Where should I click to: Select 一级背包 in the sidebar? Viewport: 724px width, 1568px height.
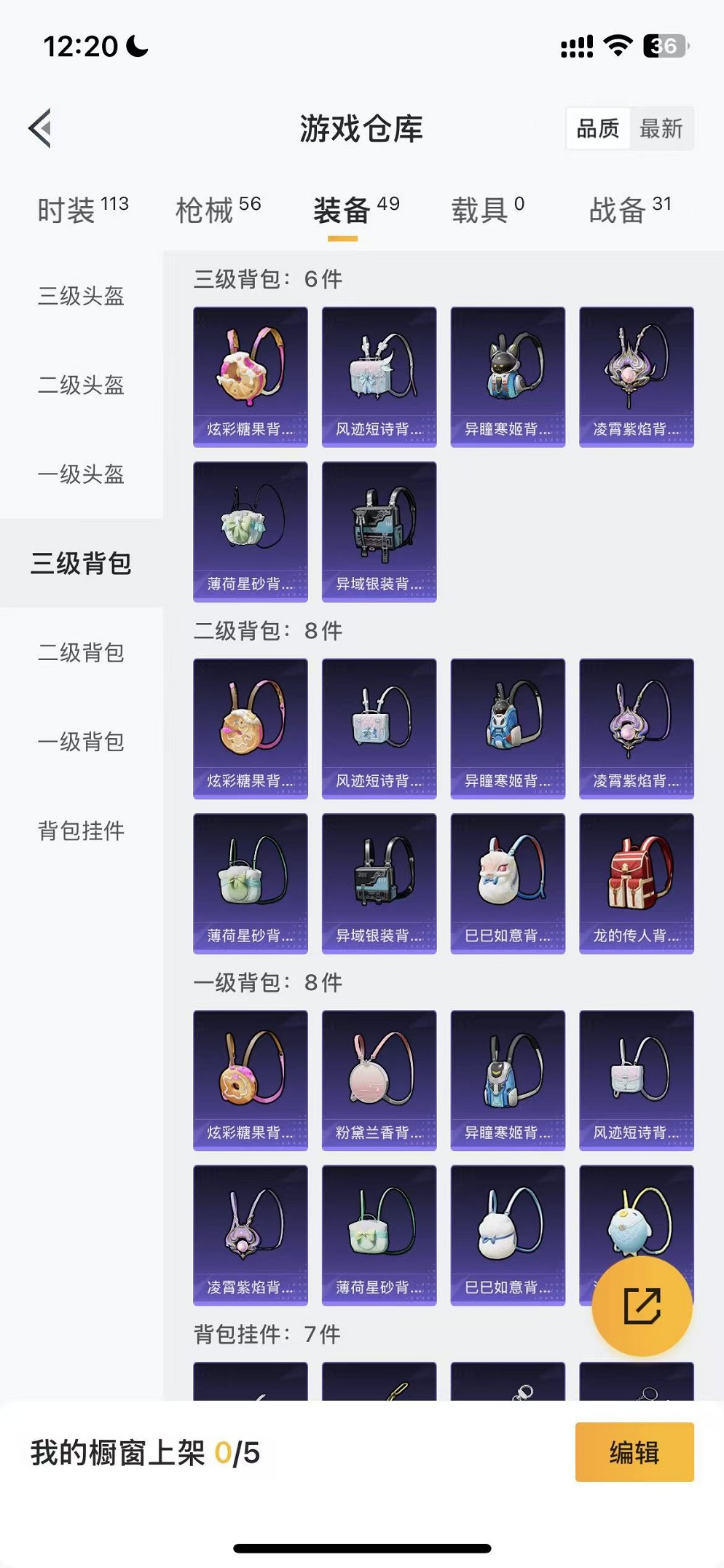pyautogui.click(x=81, y=742)
